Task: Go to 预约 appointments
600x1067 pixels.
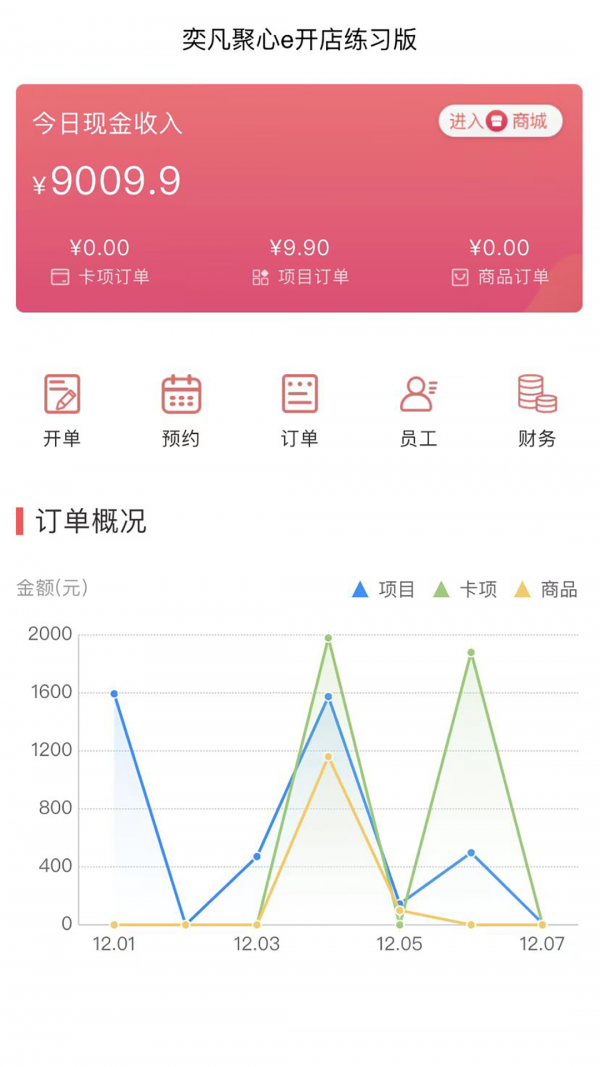Action: (181, 410)
